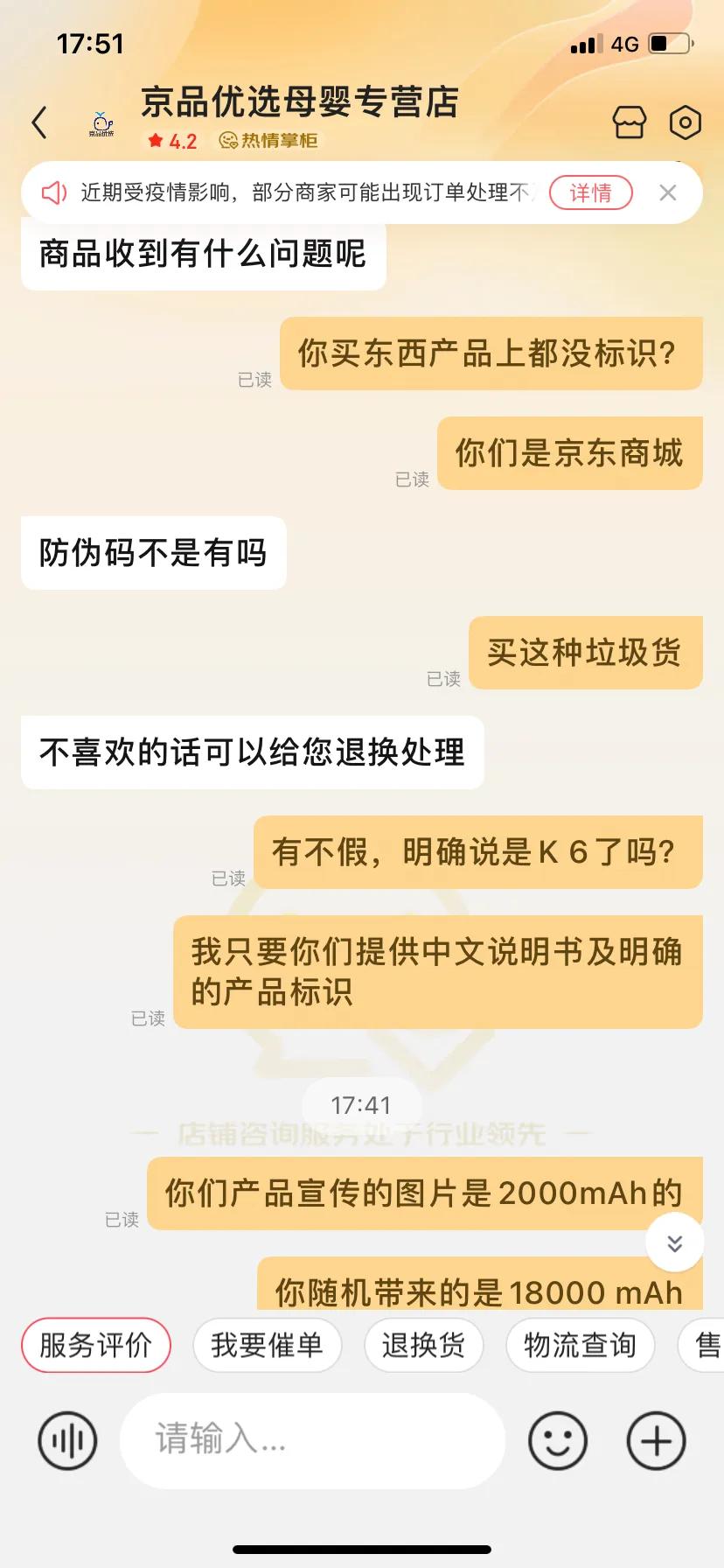This screenshot has width=724, height=1568.
Task: Click the announcement speaker icon
Action: click(55, 192)
